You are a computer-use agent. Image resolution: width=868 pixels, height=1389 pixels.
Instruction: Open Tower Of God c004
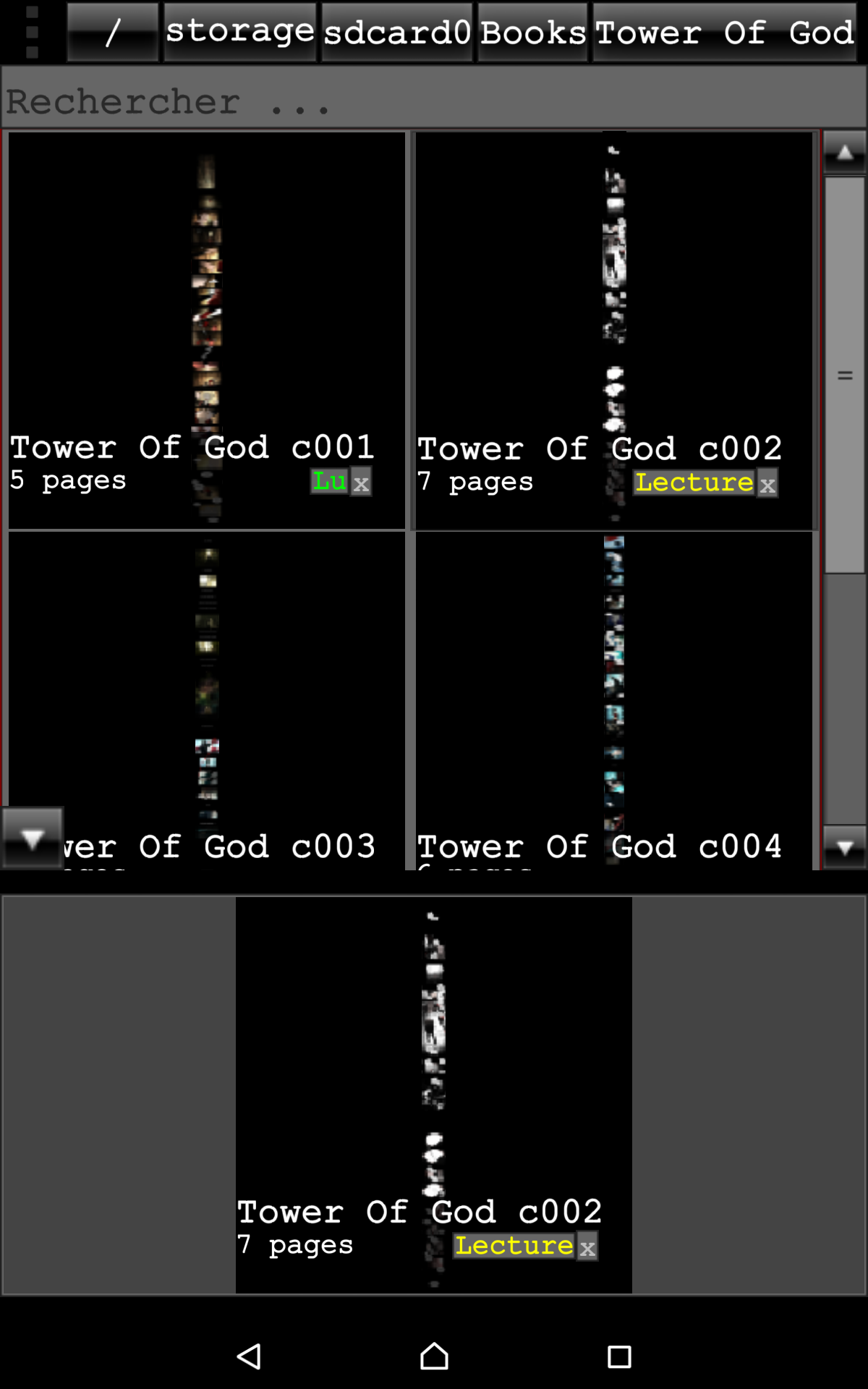pyautogui.click(x=614, y=700)
